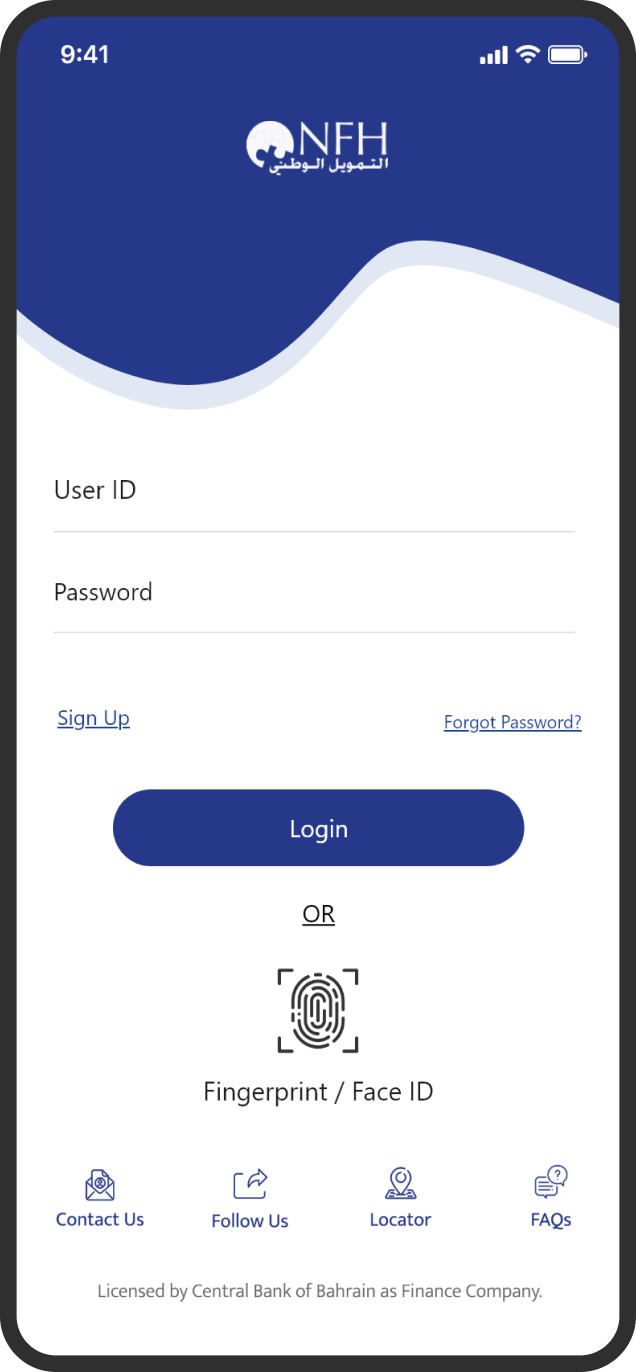Tap the Login button

click(x=318, y=828)
